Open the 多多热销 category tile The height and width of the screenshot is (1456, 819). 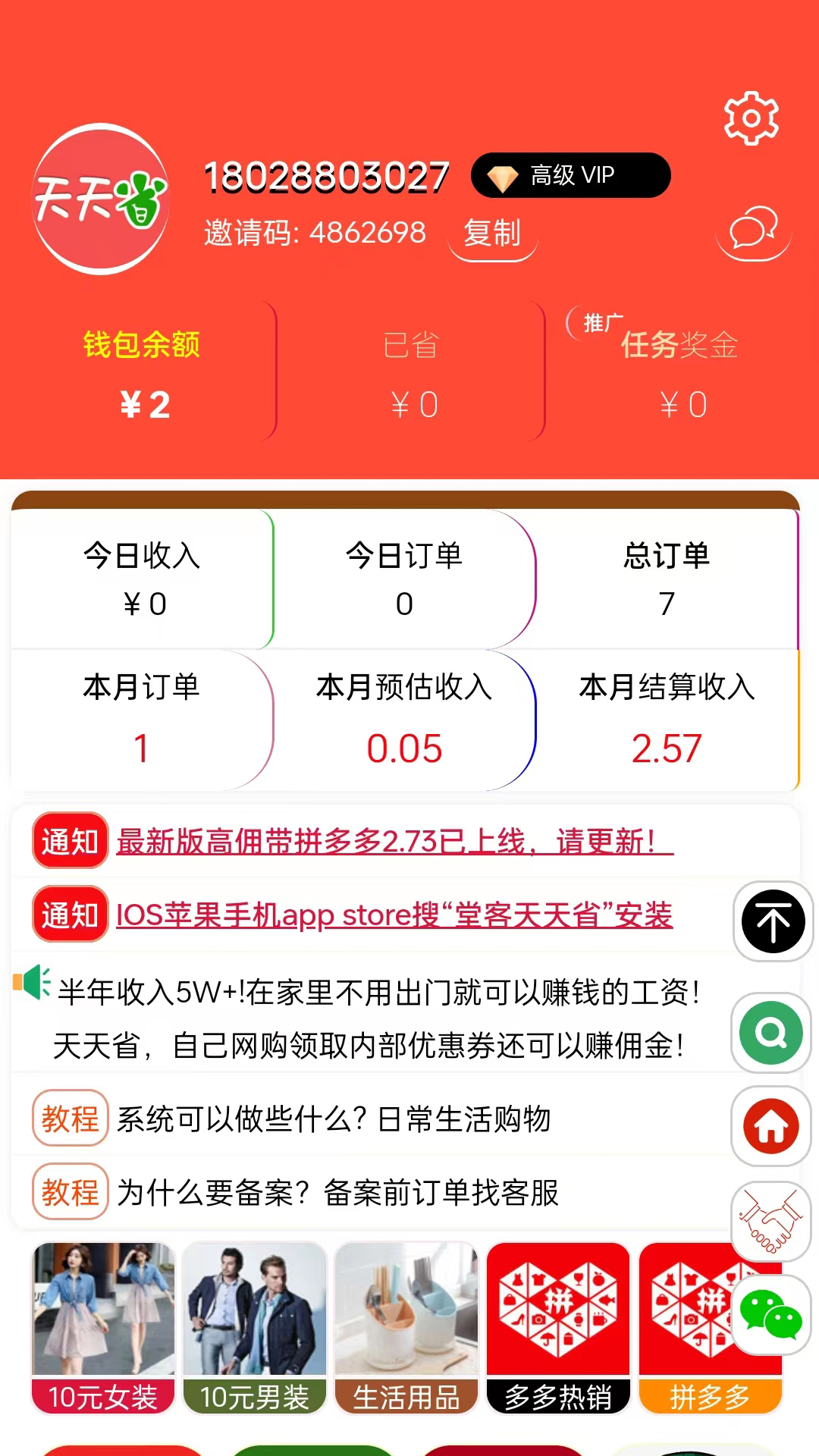tap(558, 1327)
